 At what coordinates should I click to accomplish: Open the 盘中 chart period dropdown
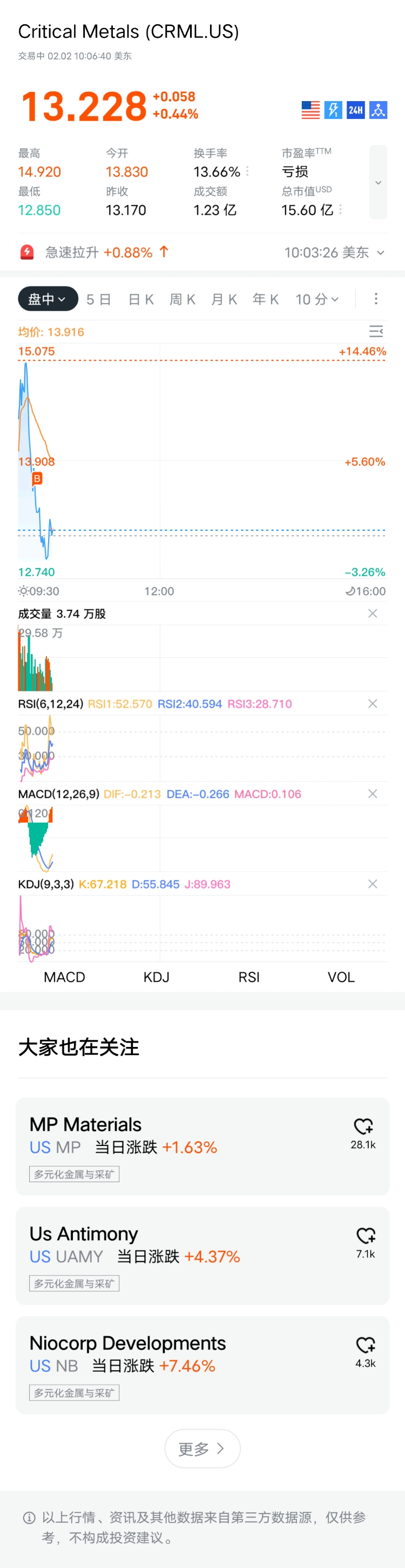48,299
